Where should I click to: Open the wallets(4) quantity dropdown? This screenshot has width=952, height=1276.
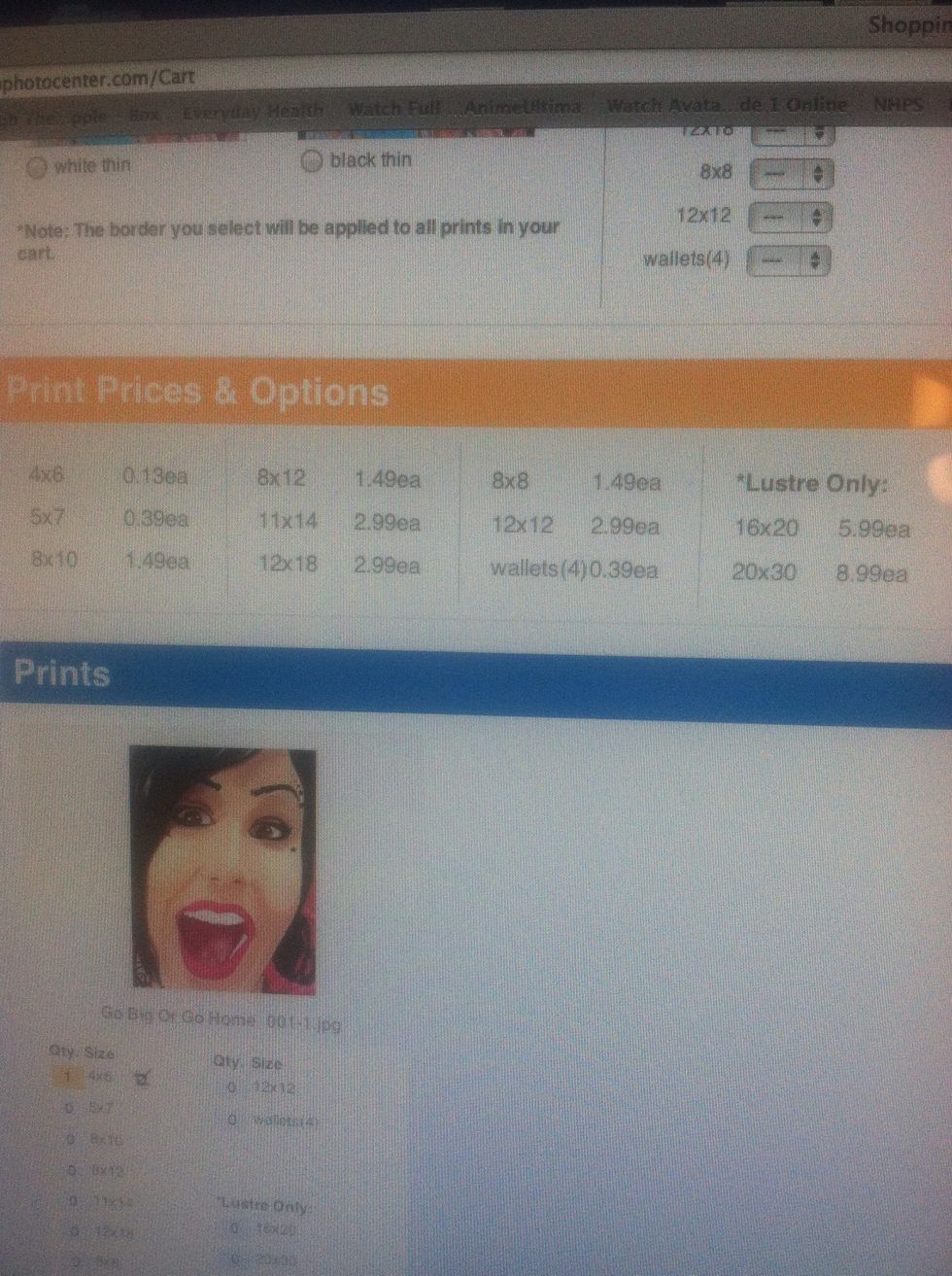coord(789,260)
